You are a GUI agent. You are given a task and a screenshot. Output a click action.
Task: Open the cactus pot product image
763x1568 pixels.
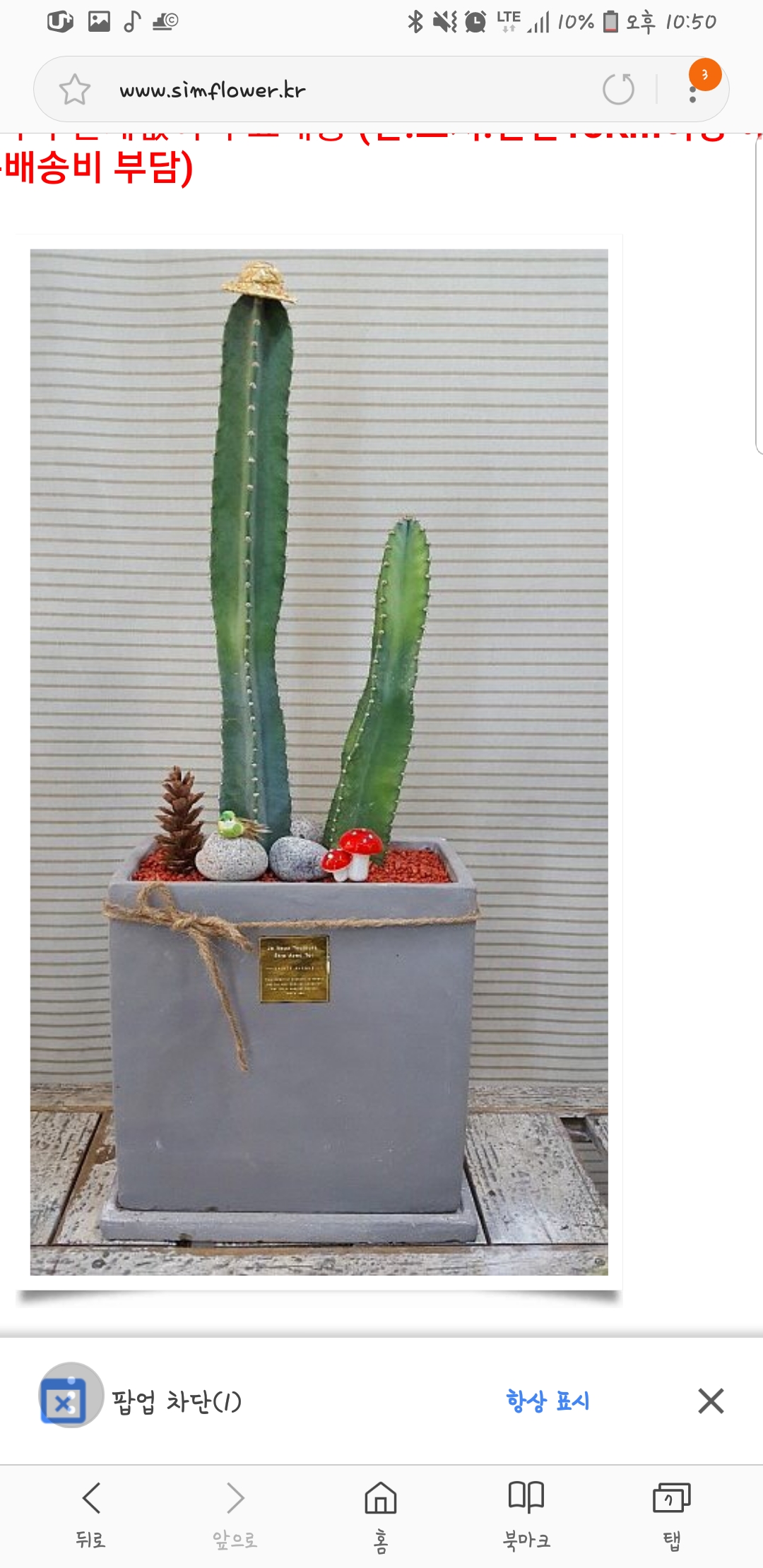319,761
